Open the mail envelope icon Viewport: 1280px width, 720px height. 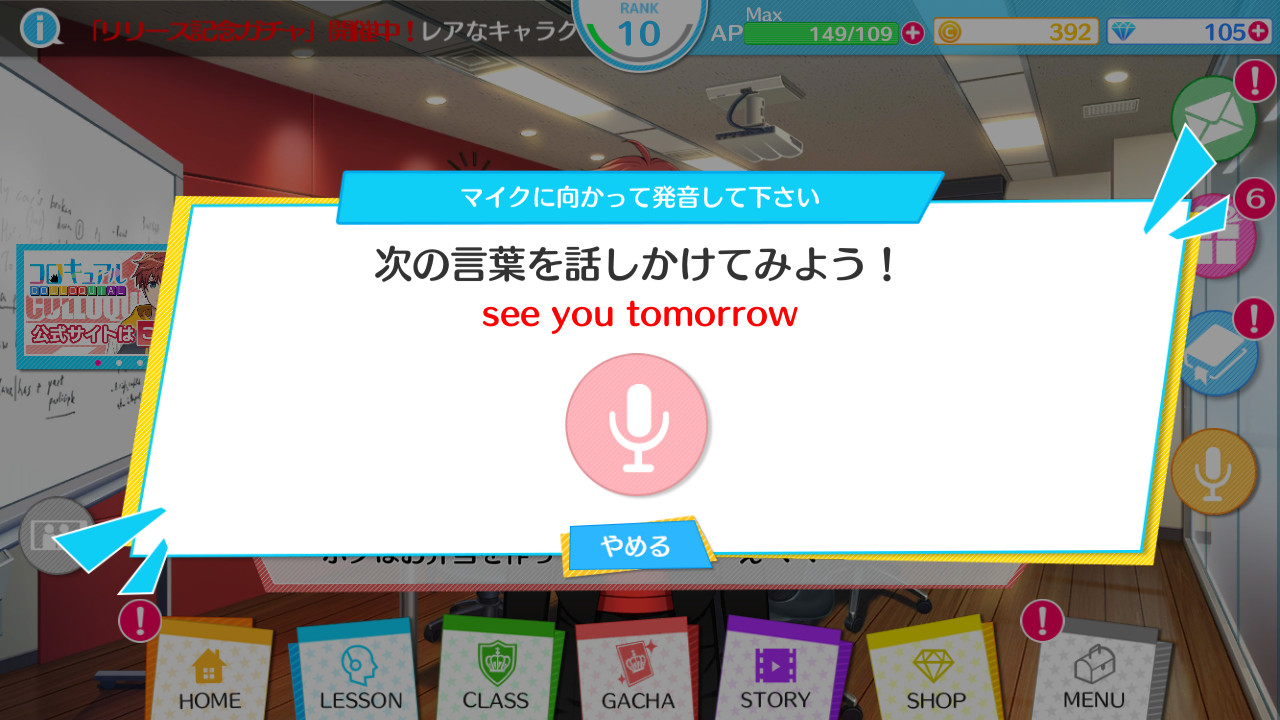tap(1214, 118)
